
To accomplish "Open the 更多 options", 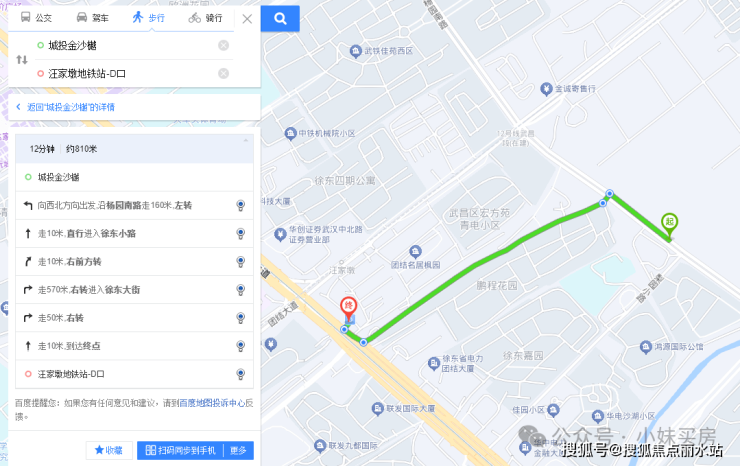I will 238,450.
